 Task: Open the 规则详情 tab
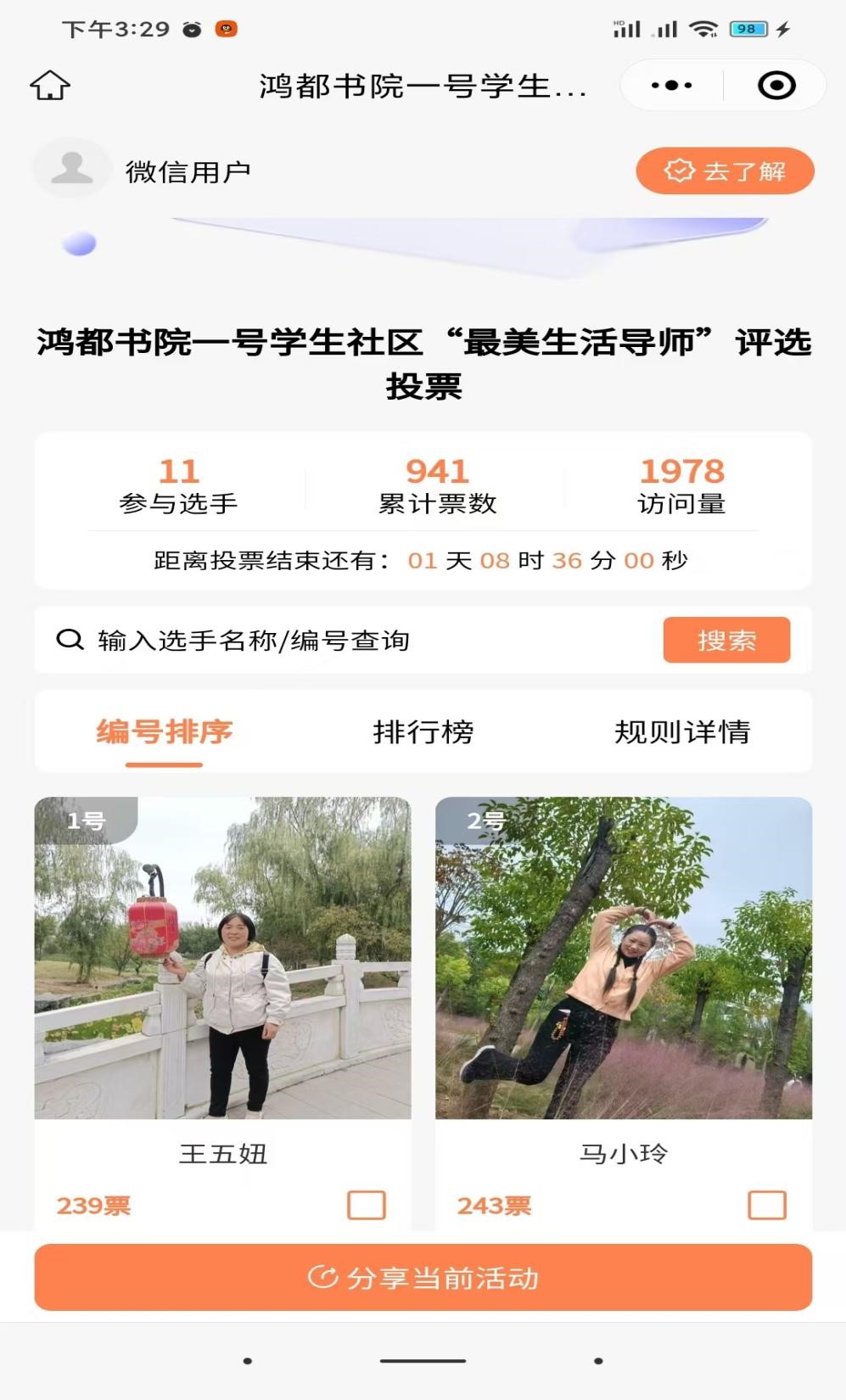click(x=681, y=731)
